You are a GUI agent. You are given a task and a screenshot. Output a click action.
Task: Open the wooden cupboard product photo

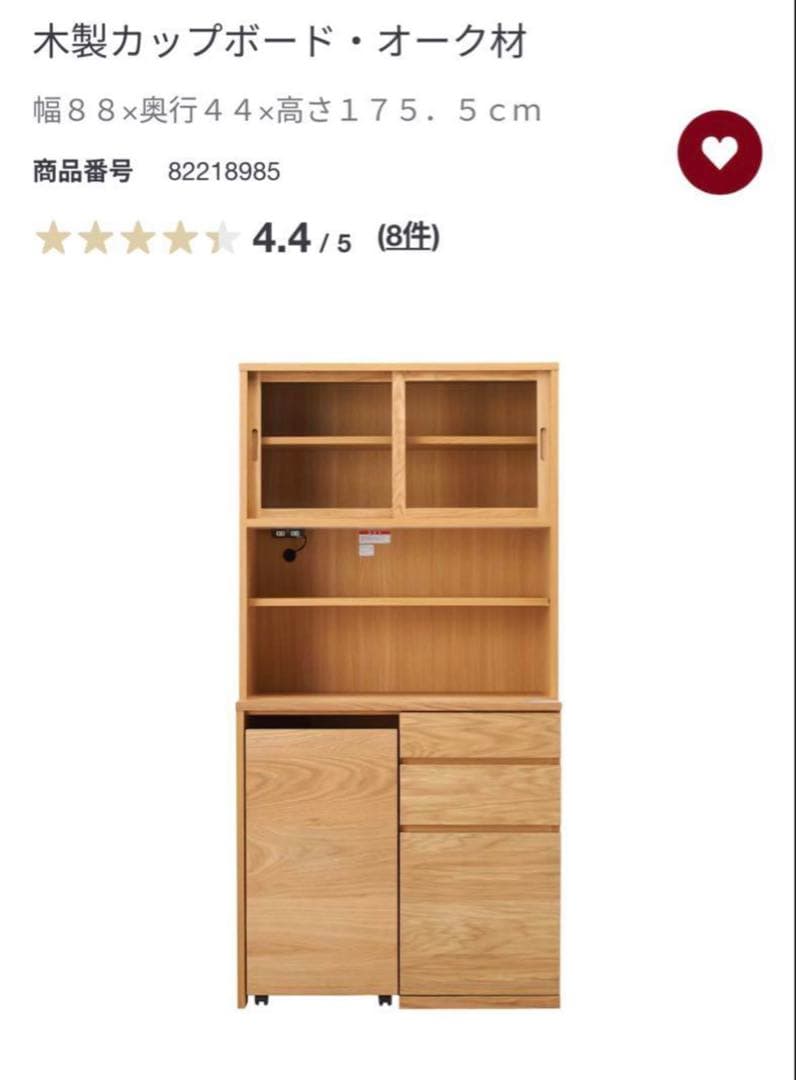pos(399,685)
